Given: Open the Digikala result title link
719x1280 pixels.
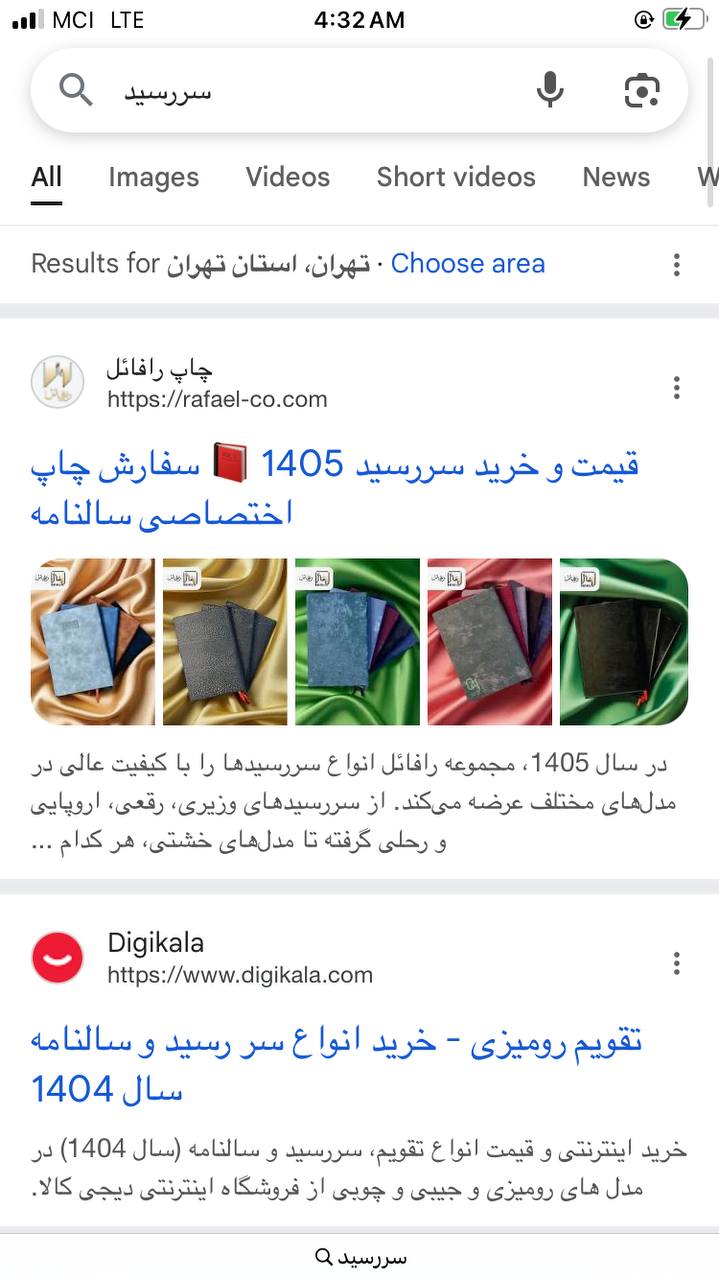Looking at the screenshot, I should 336,1065.
